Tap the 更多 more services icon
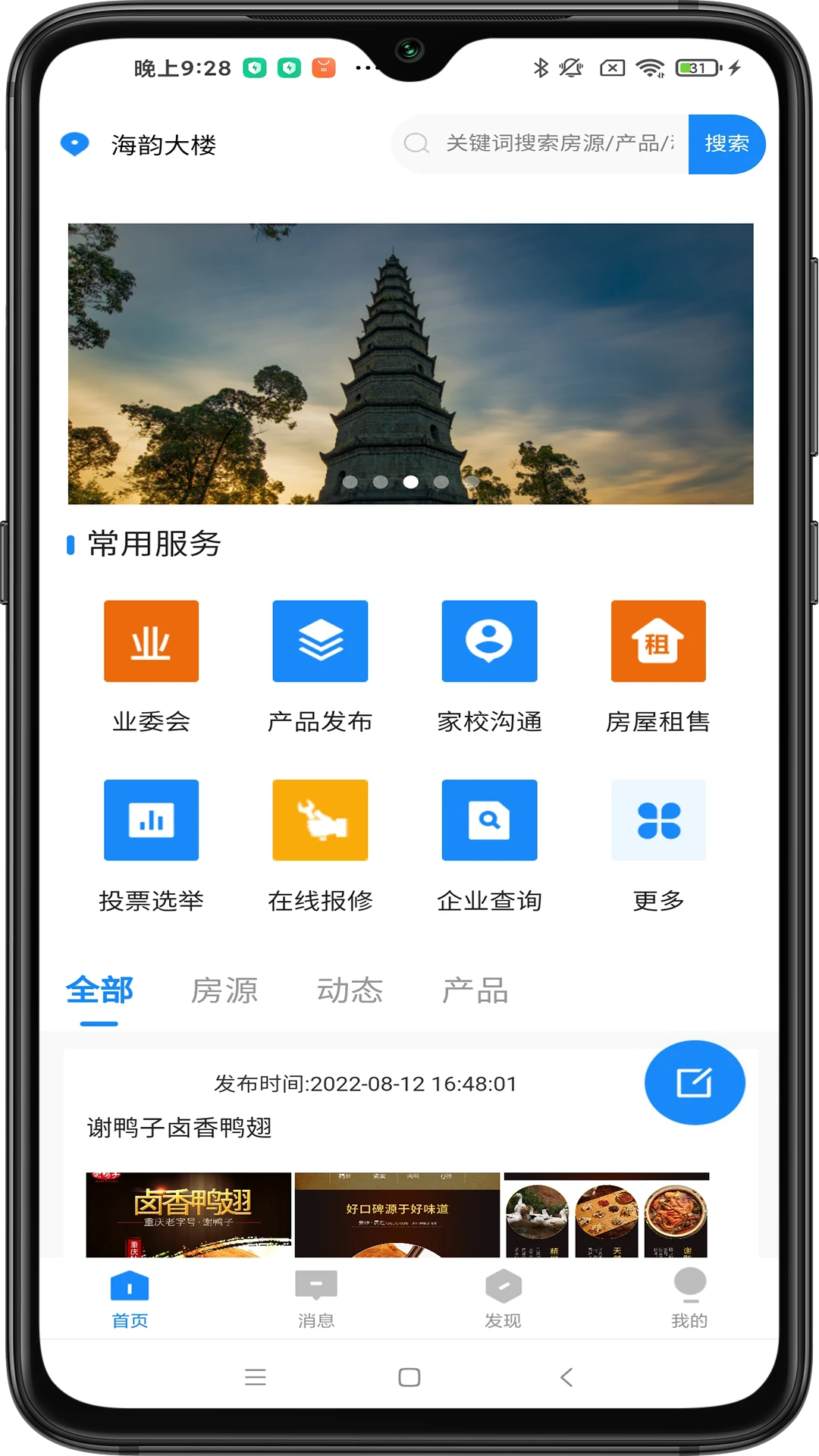This screenshot has width=819, height=1456. 658,820
